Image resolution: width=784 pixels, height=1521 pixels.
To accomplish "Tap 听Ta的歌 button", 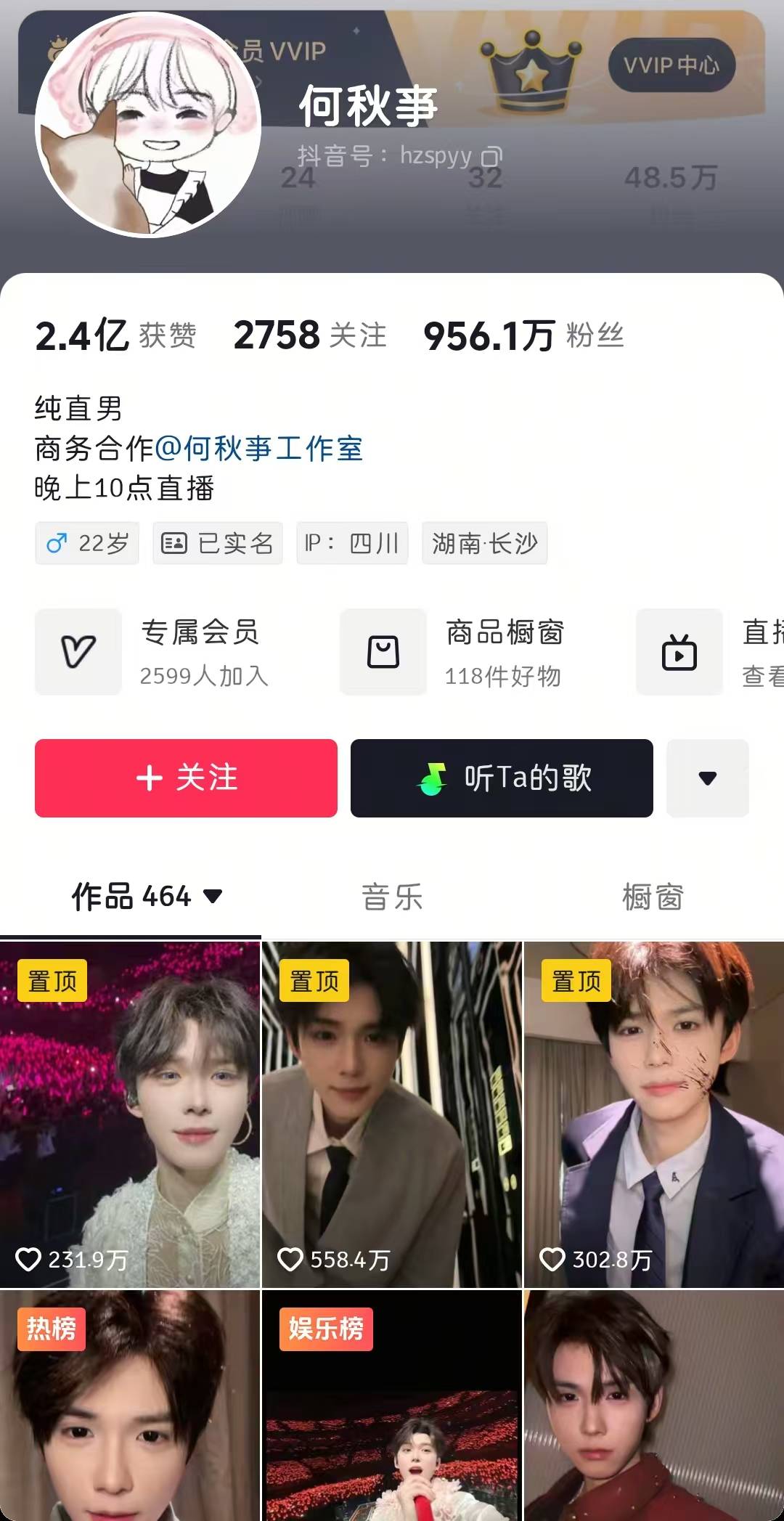I will pyautogui.click(x=502, y=778).
